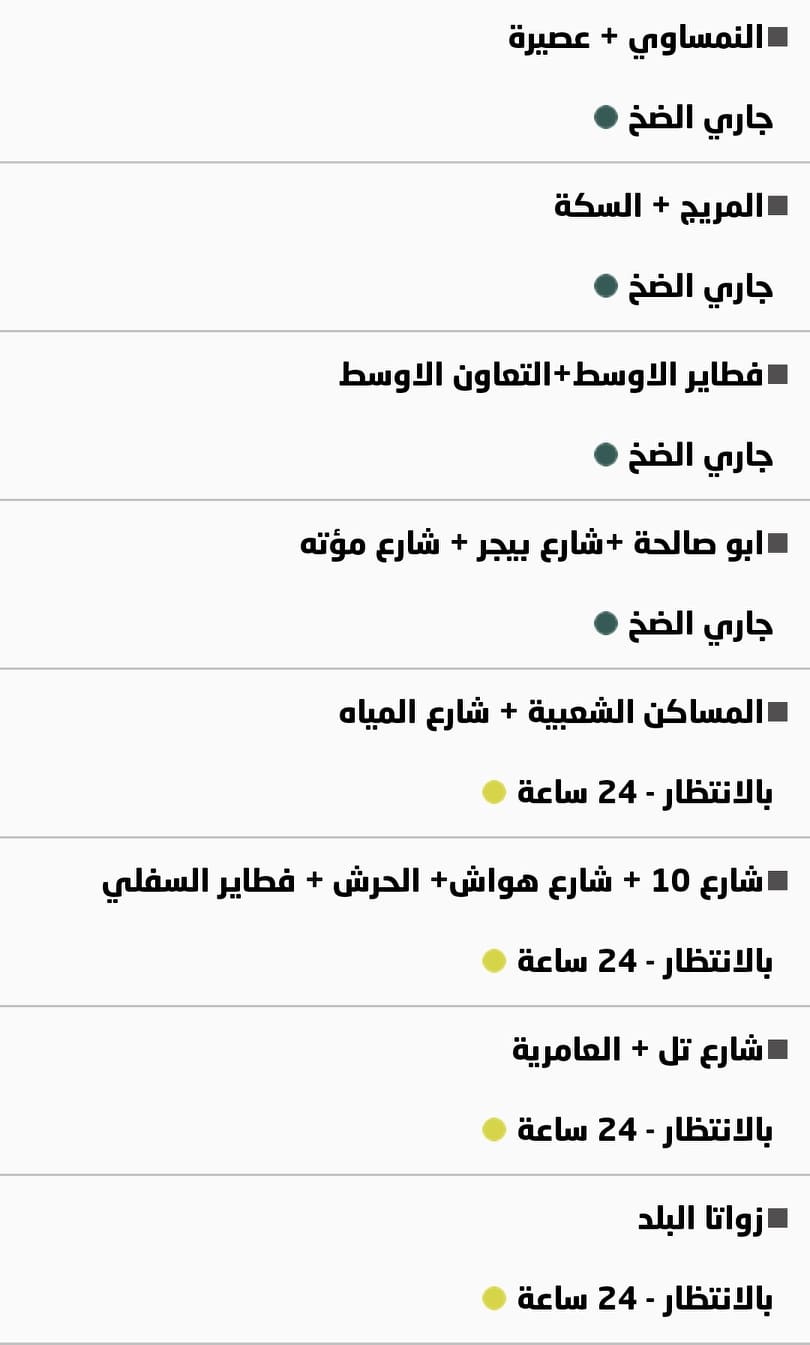Open the النمساوي + عصيرة row
Image resolution: width=810 pixels, height=1345 pixels.
click(636, 39)
